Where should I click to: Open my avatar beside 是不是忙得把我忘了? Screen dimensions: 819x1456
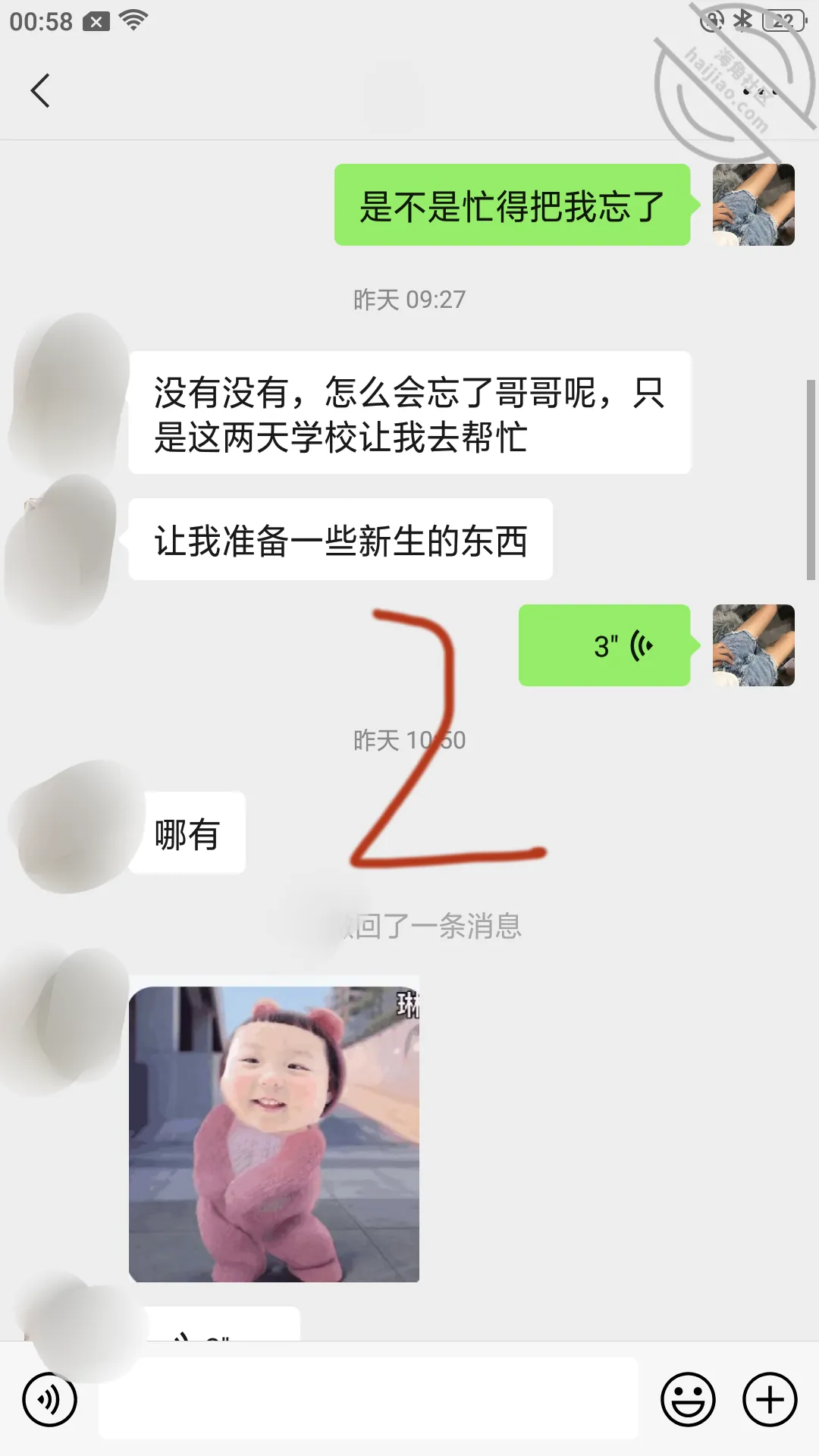coord(754,205)
